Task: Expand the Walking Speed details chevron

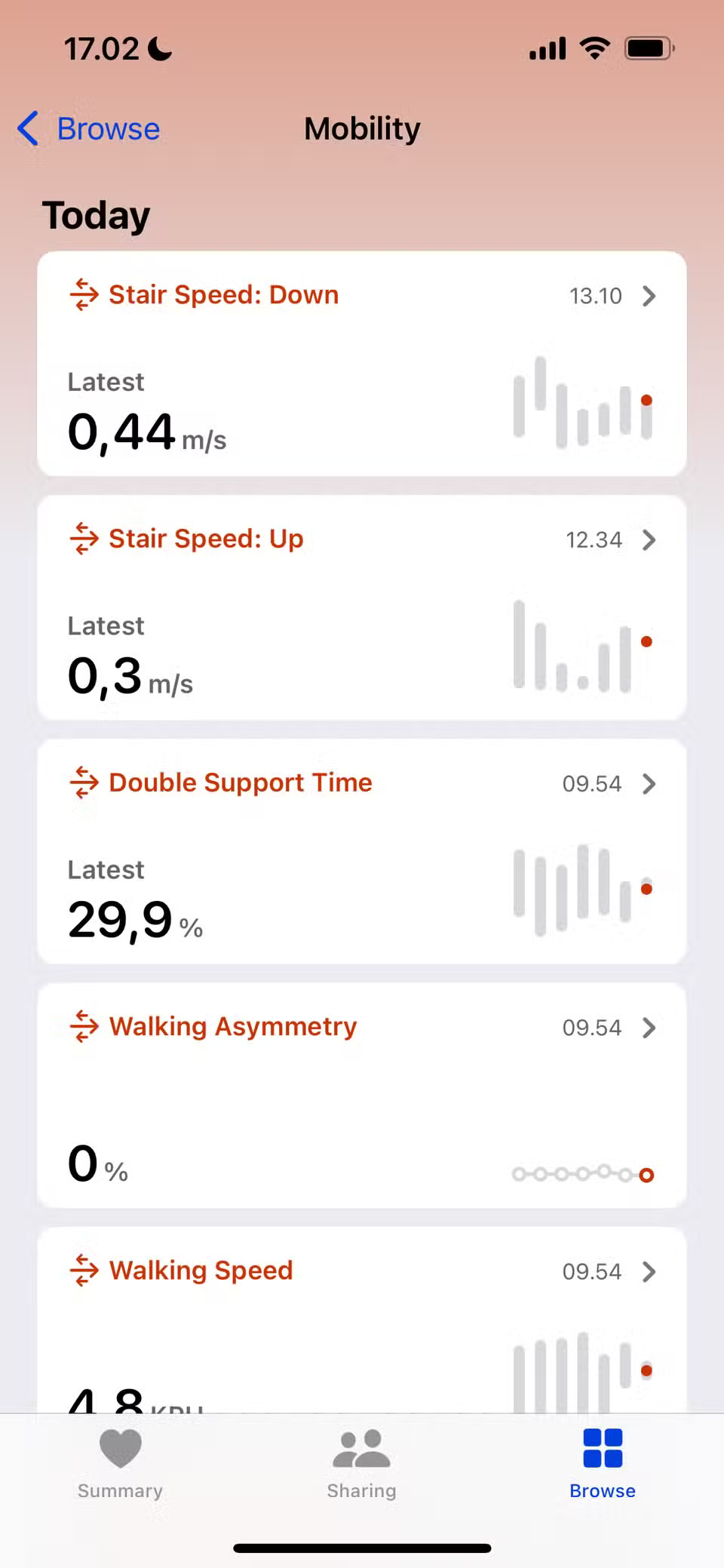Action: [x=649, y=1271]
